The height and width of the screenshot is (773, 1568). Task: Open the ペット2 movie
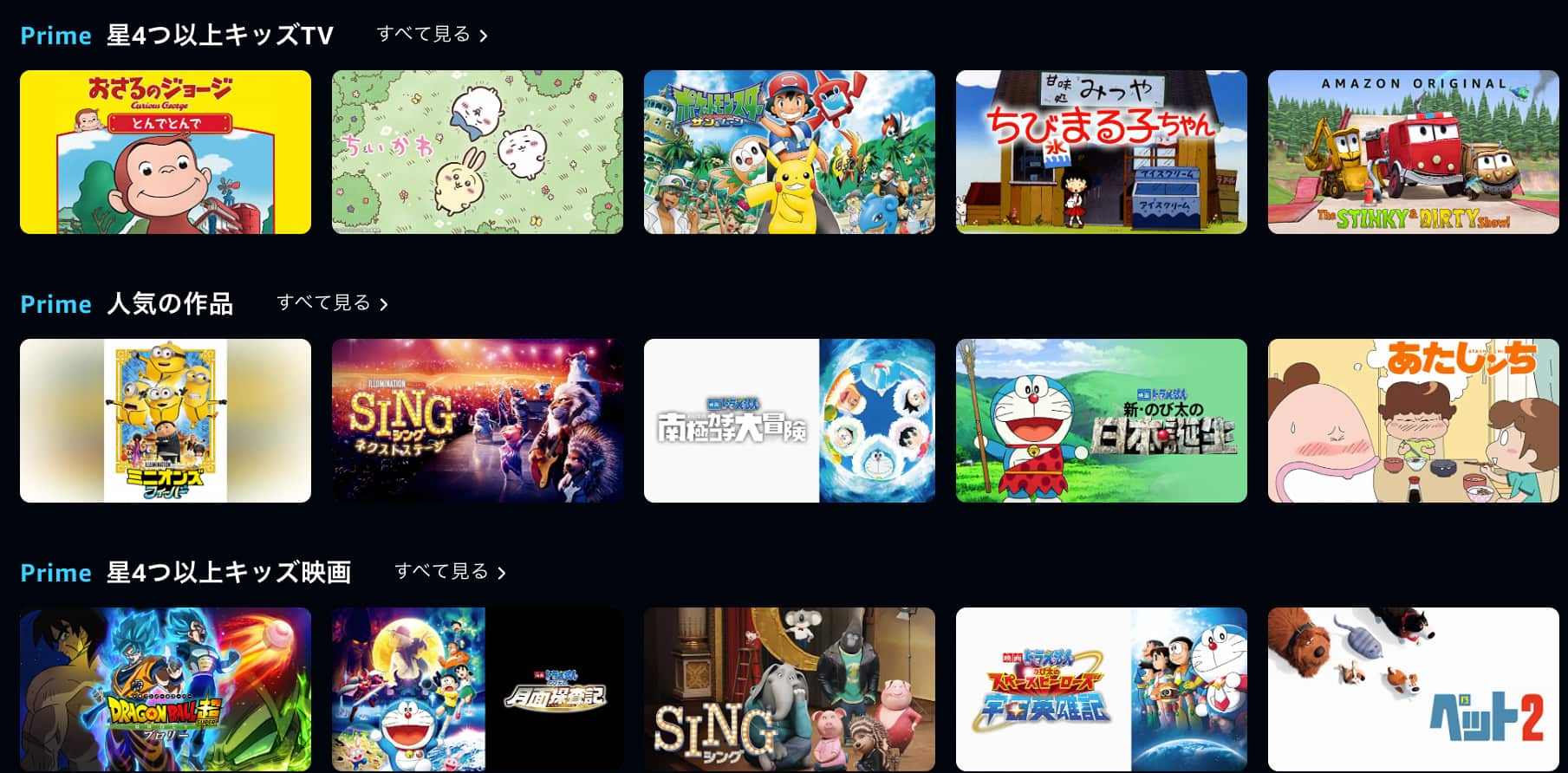(1413, 689)
